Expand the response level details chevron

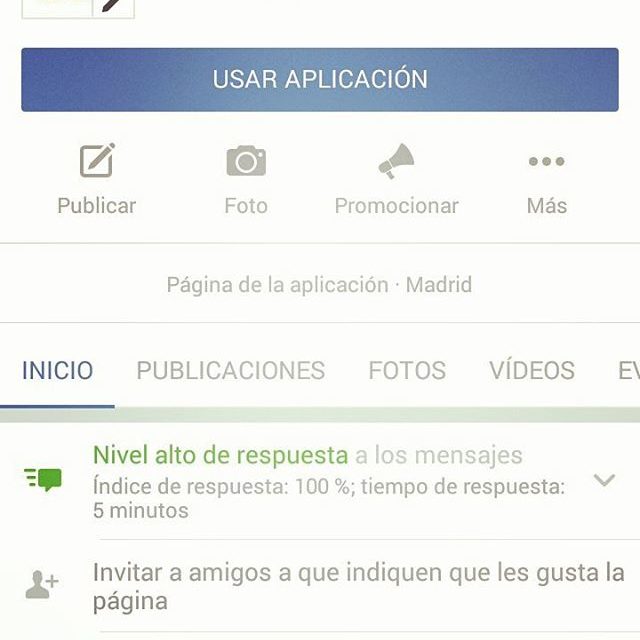point(603,481)
